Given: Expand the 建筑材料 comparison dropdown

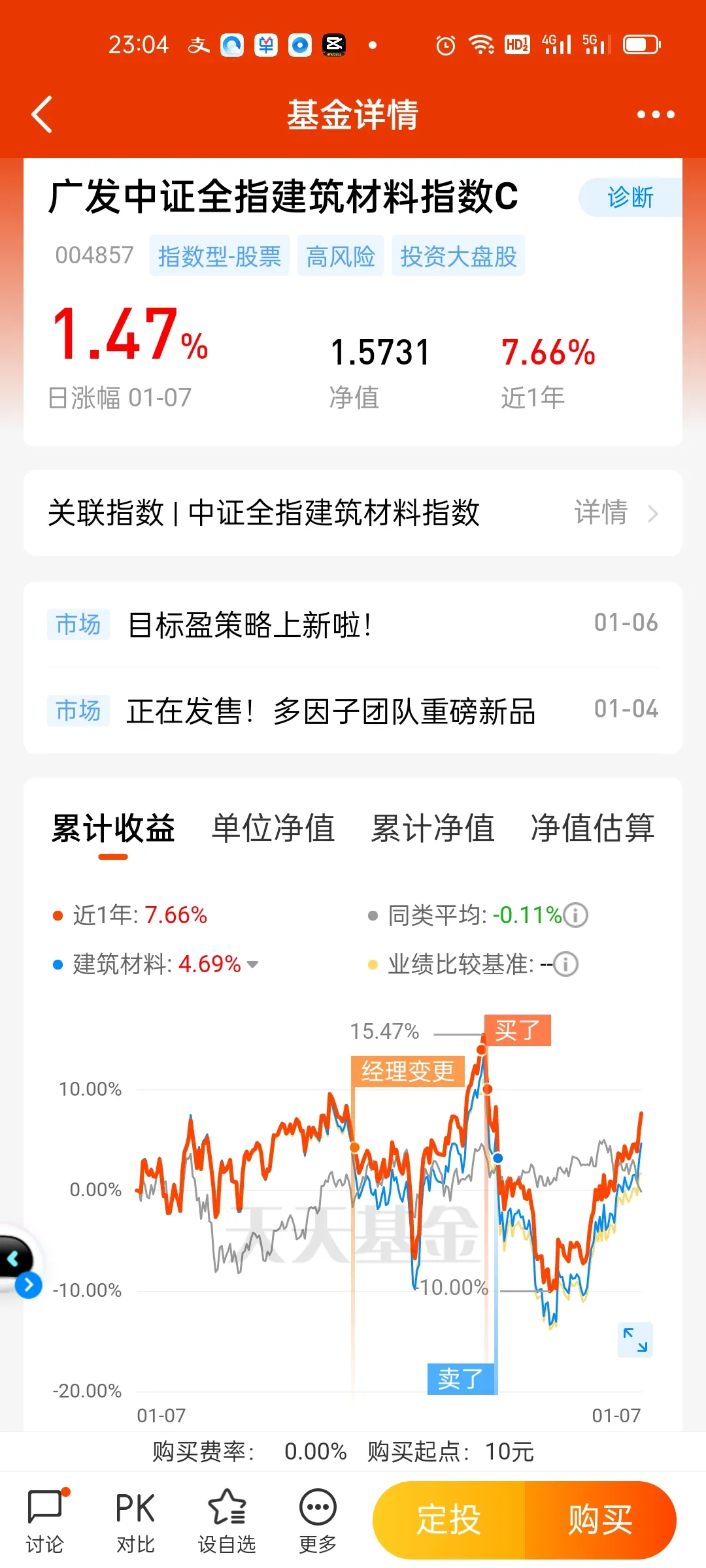Looking at the screenshot, I should click(253, 964).
